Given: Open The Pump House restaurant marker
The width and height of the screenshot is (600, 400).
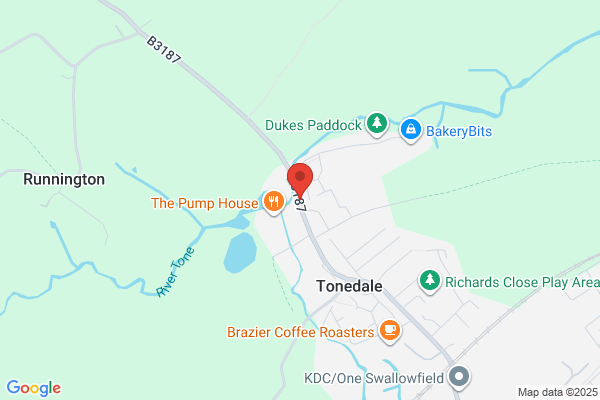Looking at the screenshot, I should [x=274, y=202].
